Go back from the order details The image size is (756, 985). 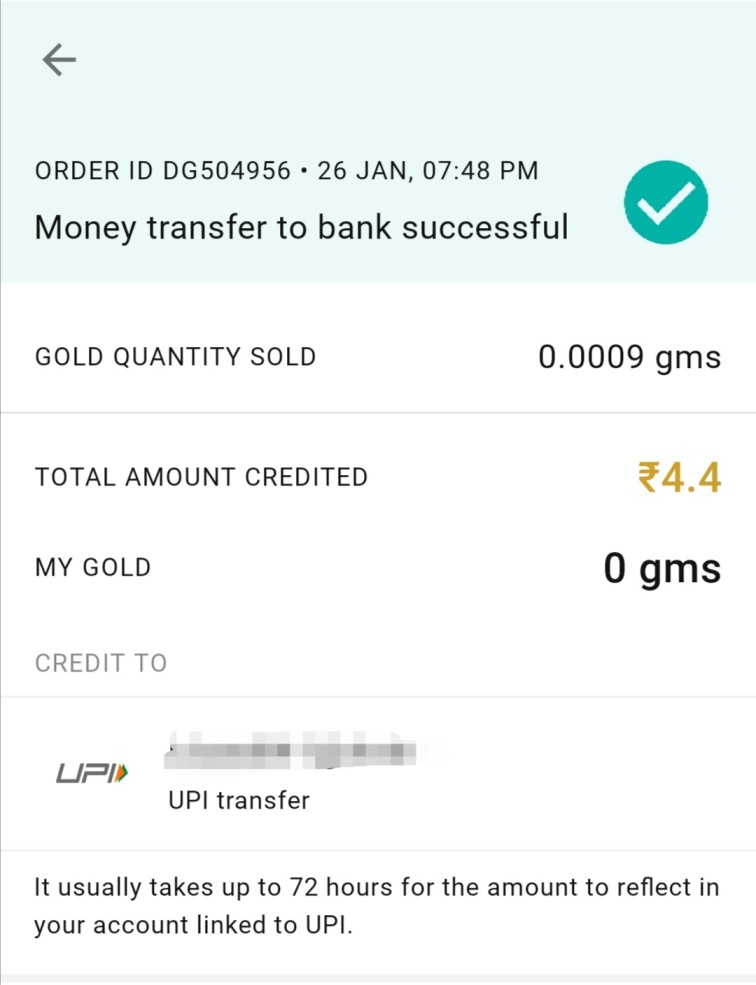pyautogui.click(x=59, y=61)
